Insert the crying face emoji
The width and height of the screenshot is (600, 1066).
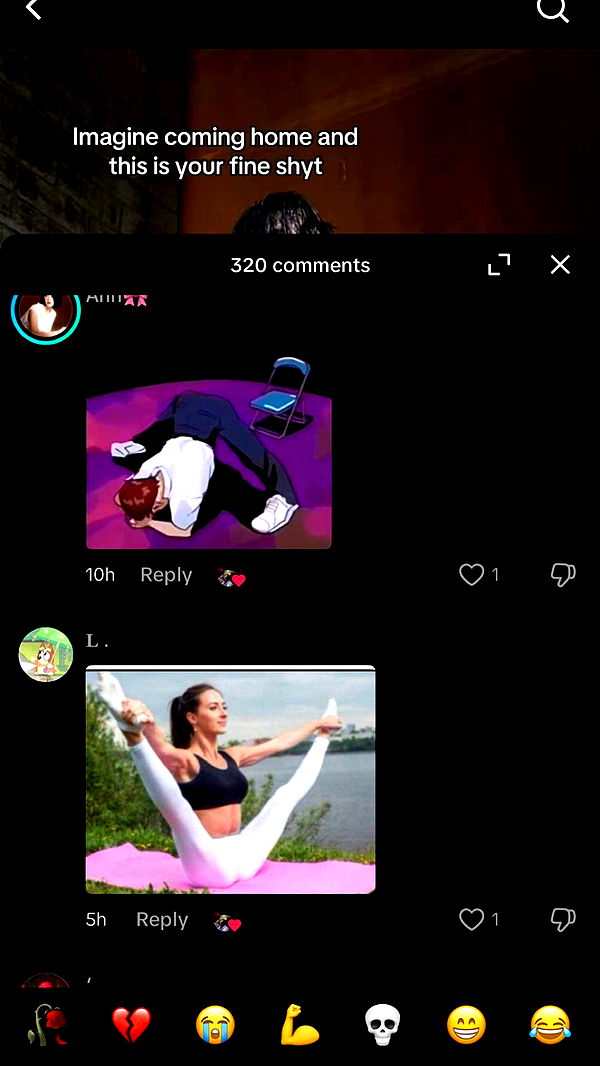[x=215, y=1025]
